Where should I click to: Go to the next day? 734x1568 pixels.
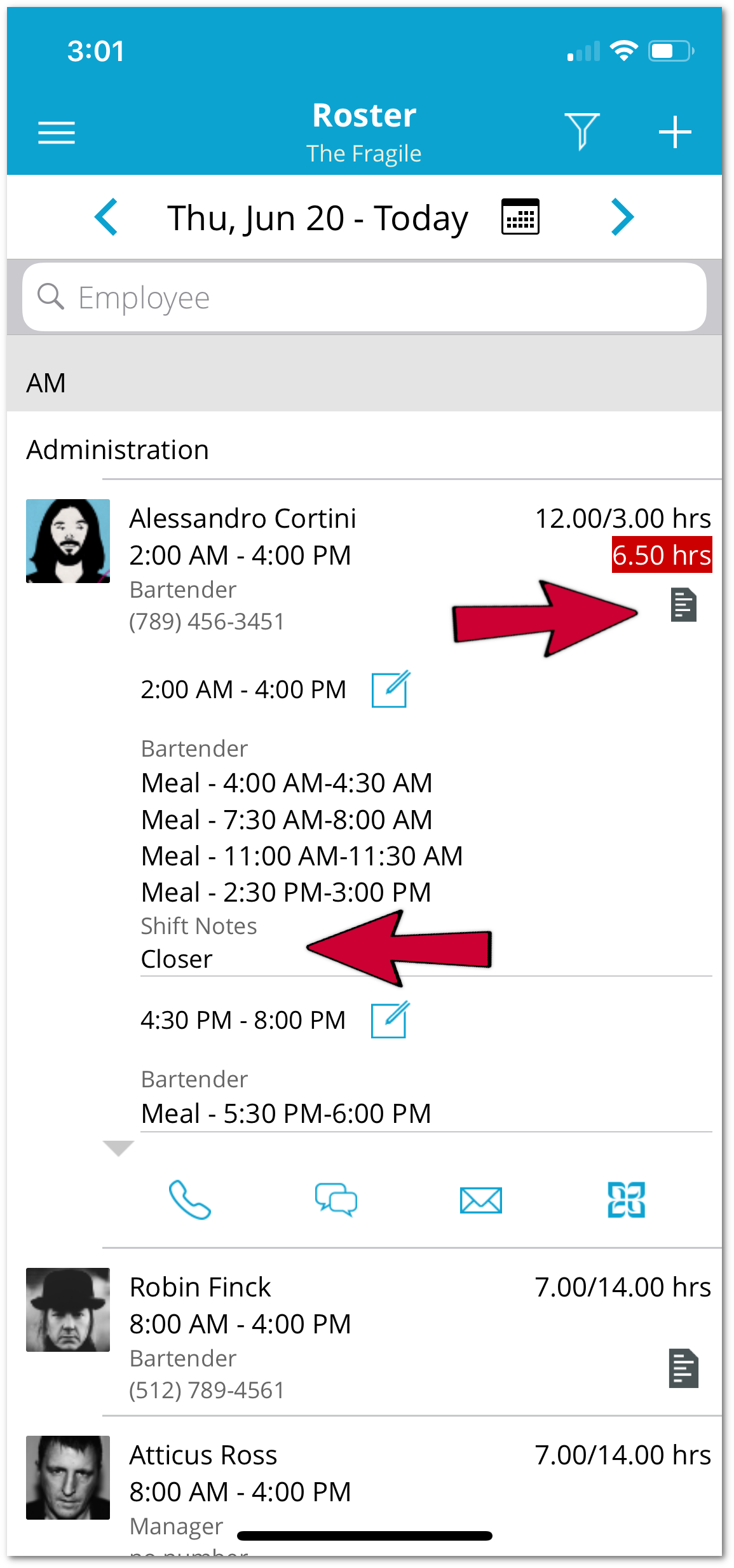pyautogui.click(x=622, y=217)
